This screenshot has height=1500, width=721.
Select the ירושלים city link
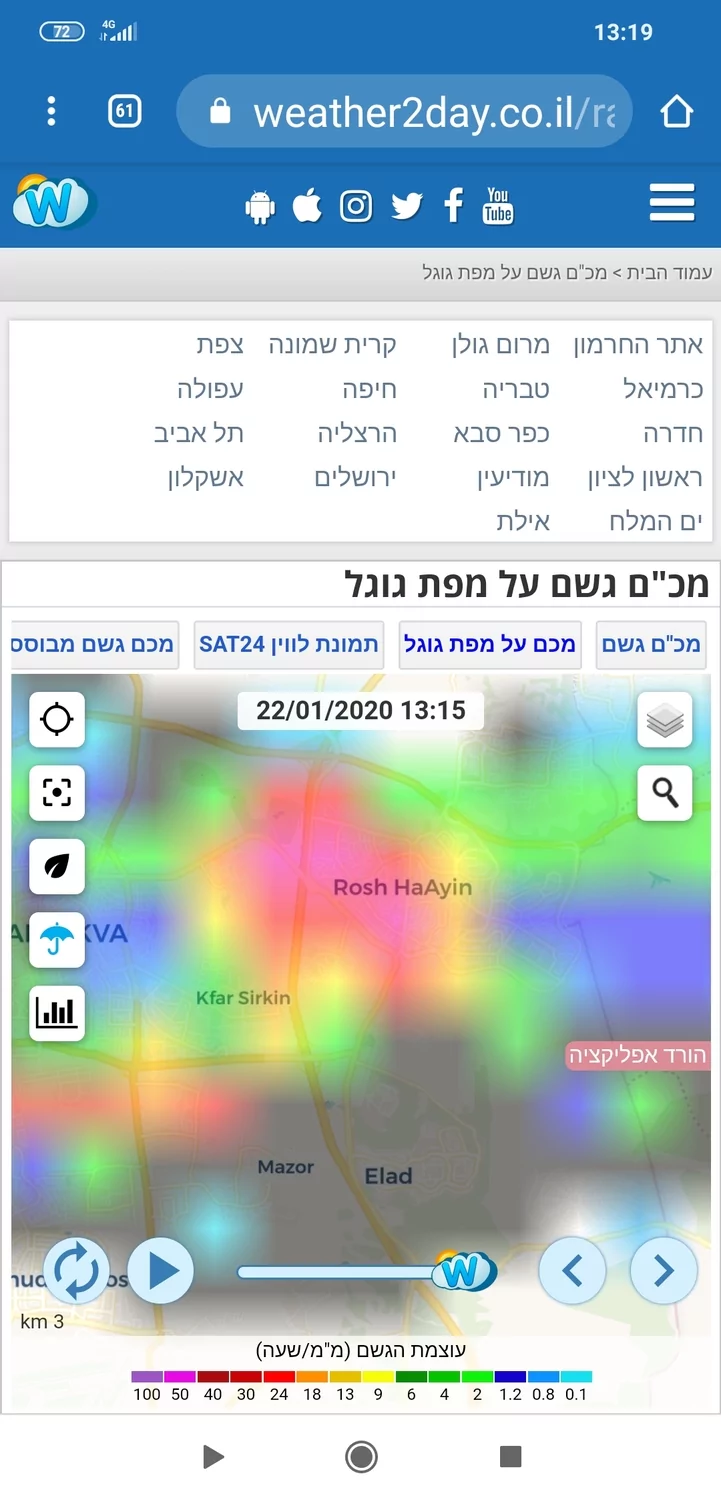coord(356,477)
